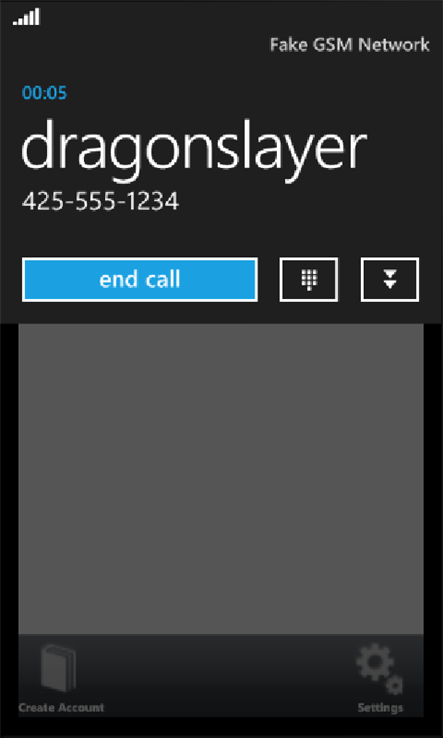Expand more call options
Screen dimensions: 443x738
(x=389, y=279)
